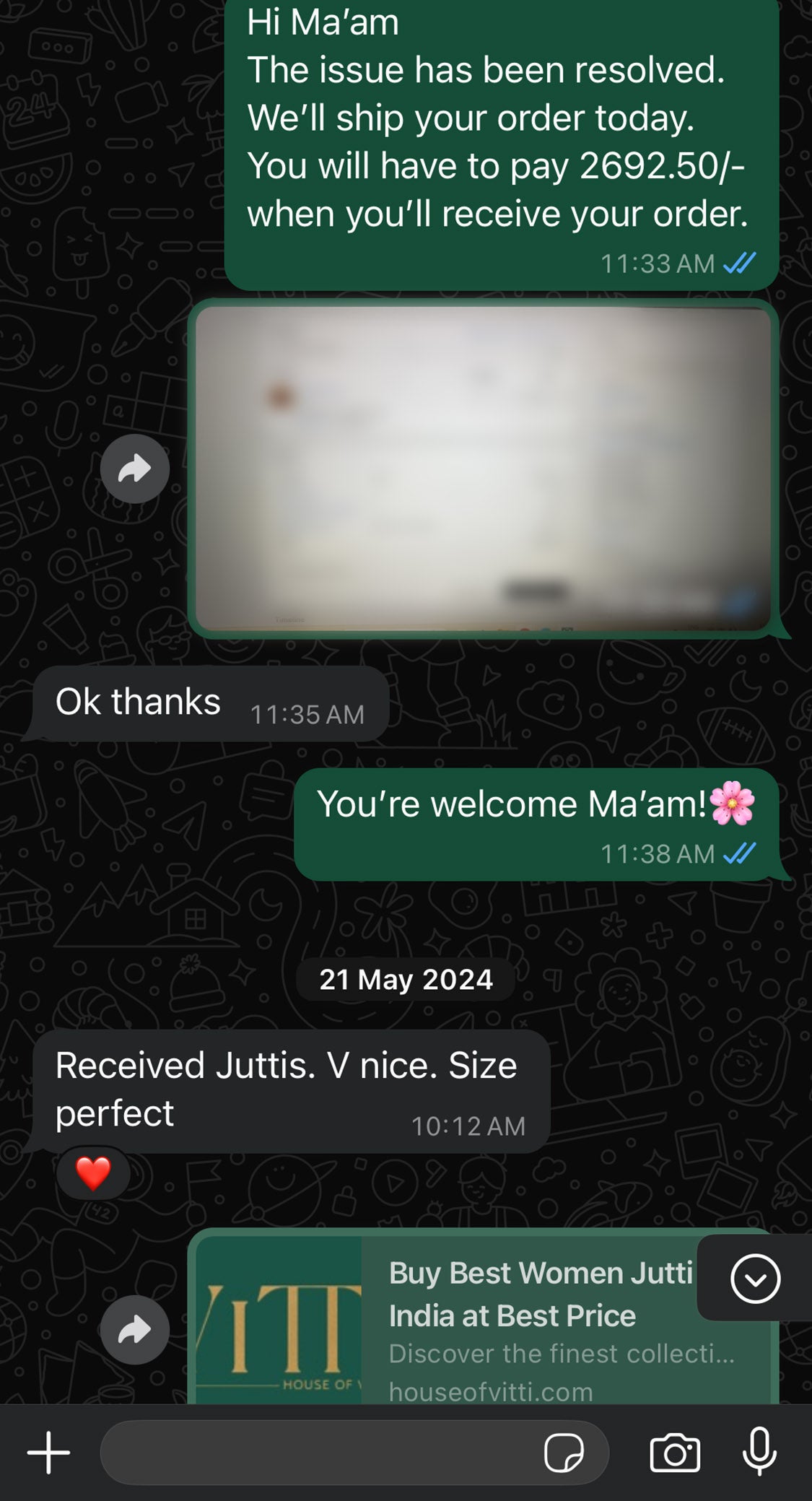Forward the blurred image message

pos(135,469)
